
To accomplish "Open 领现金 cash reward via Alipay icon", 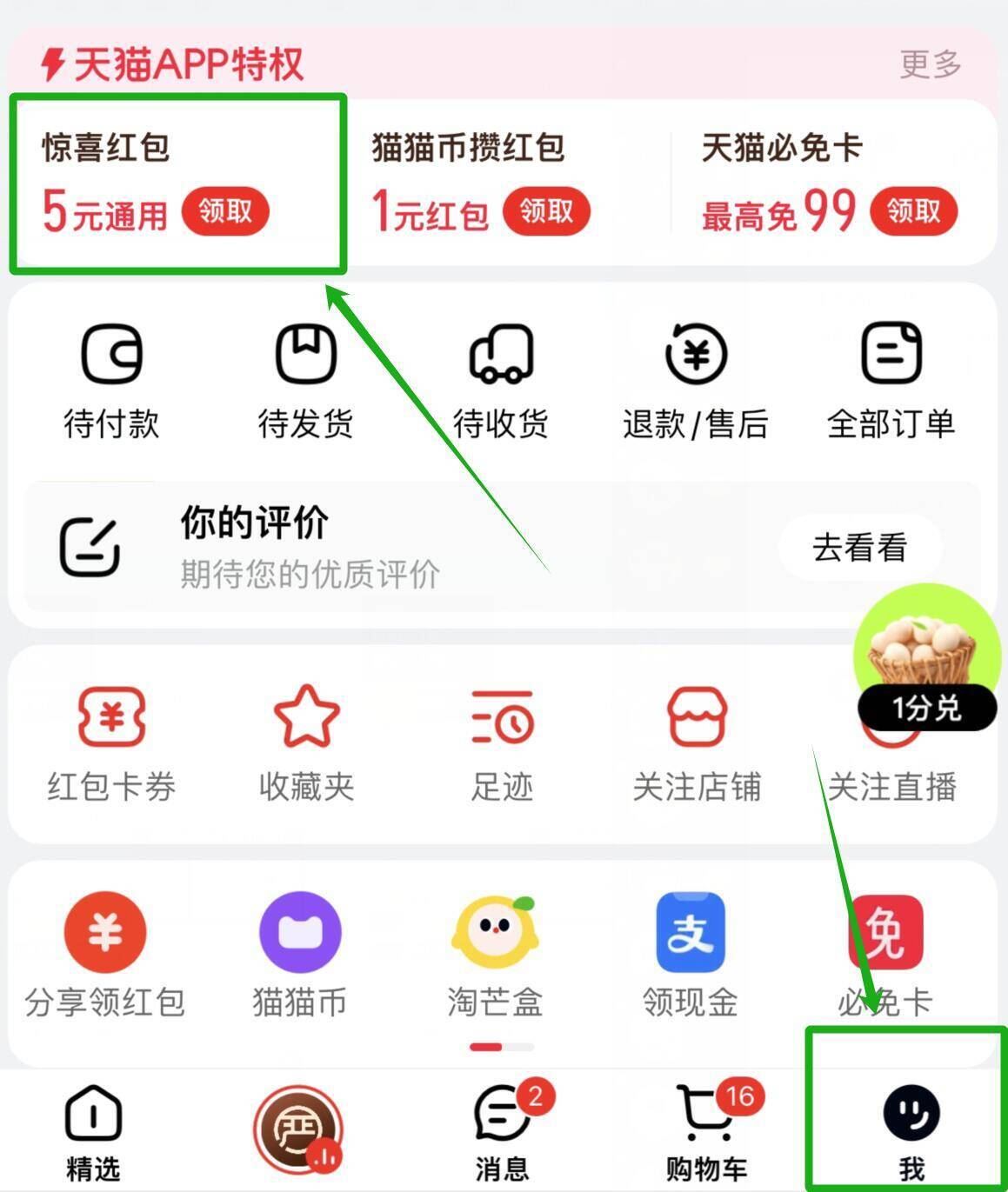I will tap(689, 956).
